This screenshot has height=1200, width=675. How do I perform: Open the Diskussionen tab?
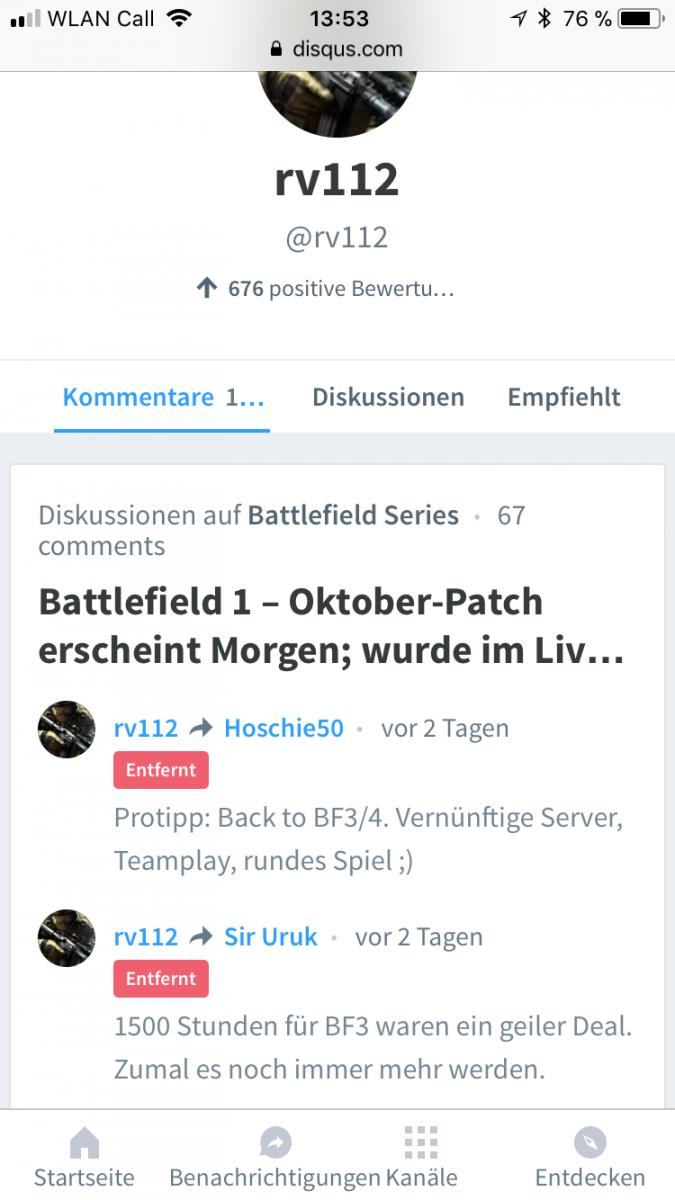click(388, 397)
